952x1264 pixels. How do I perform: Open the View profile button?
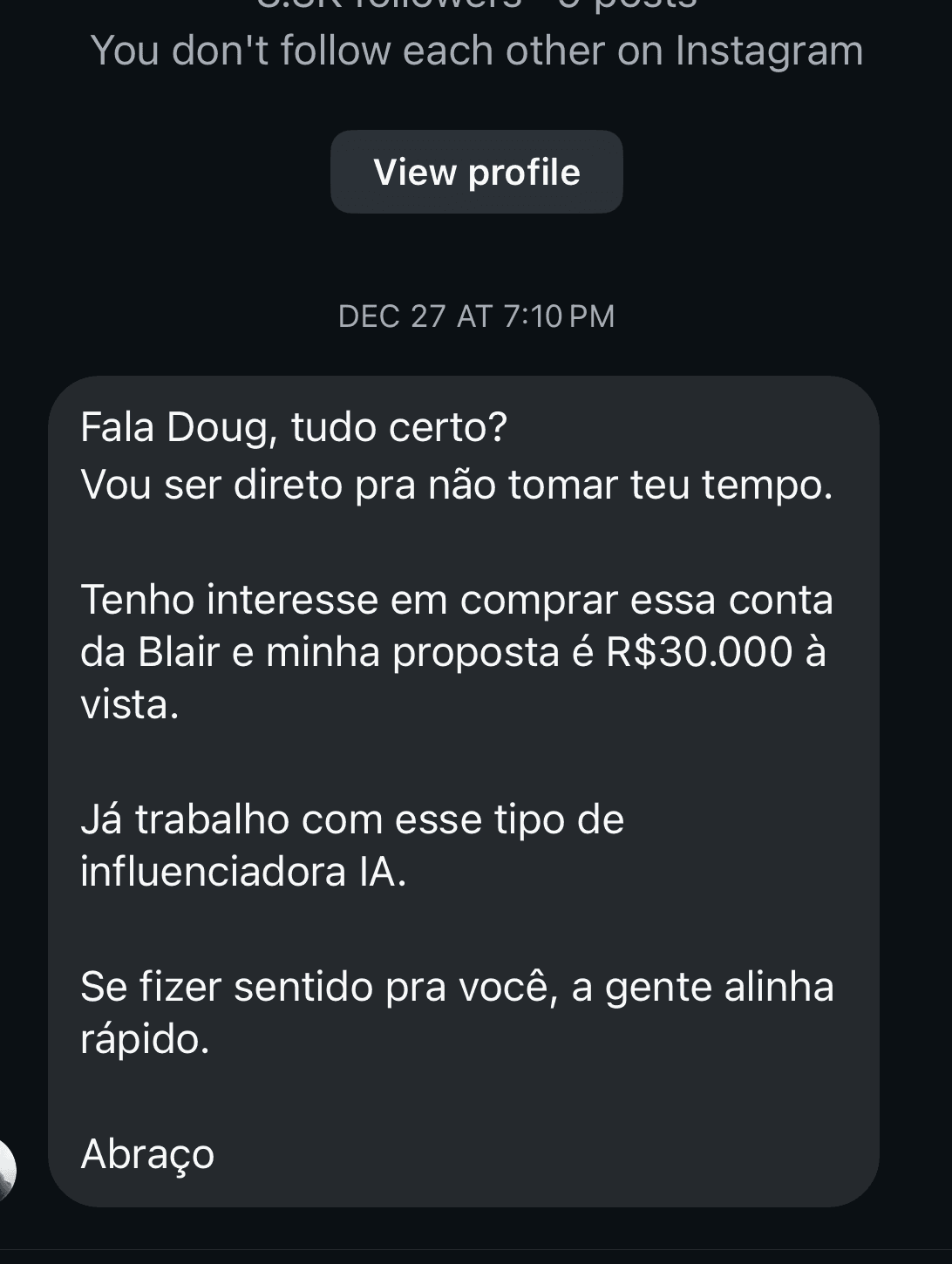pyautogui.click(x=476, y=172)
